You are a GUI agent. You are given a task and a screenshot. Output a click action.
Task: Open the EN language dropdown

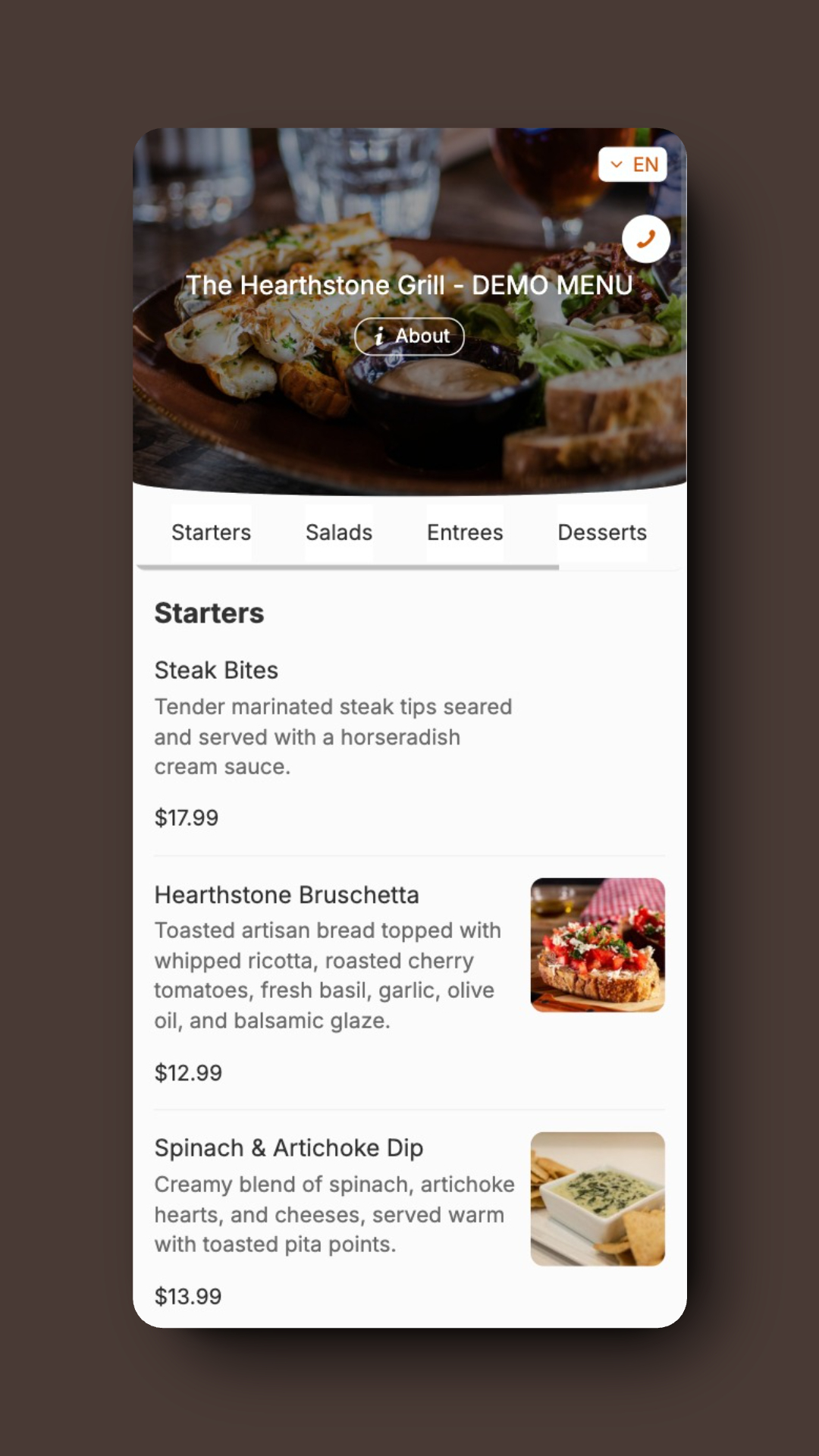632,165
